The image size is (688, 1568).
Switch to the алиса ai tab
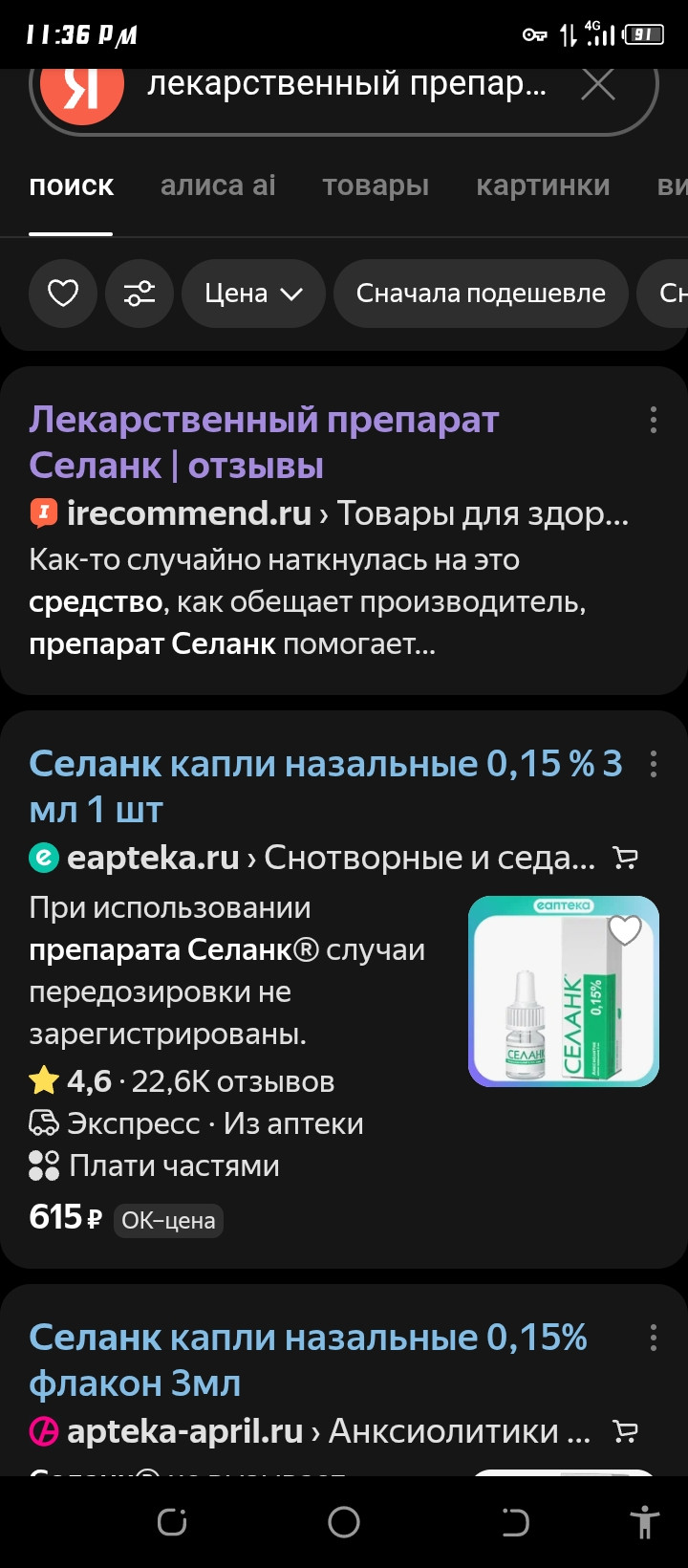(x=218, y=185)
